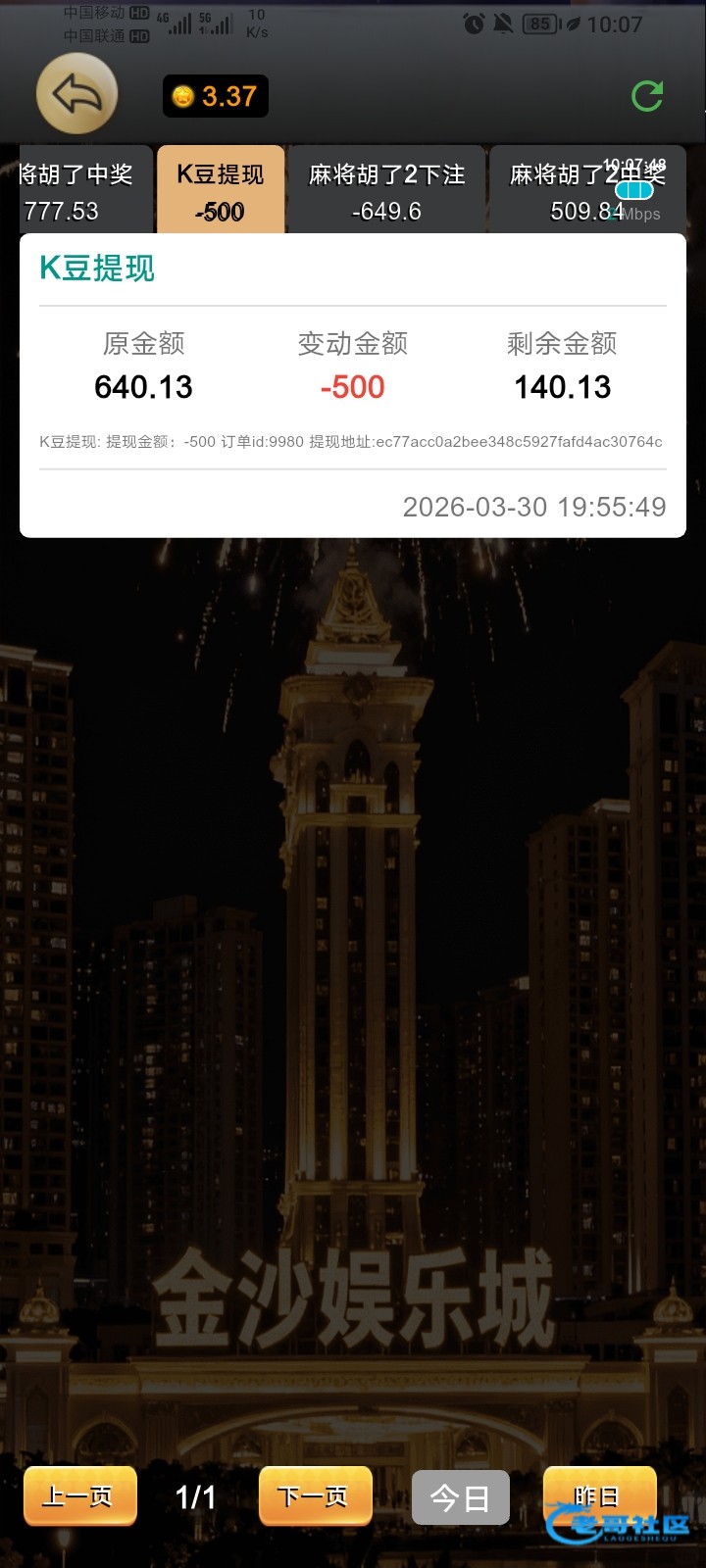The image size is (706, 1568).
Task: View the 麻将胡了中奖 777.53 record
Action: coord(76,191)
